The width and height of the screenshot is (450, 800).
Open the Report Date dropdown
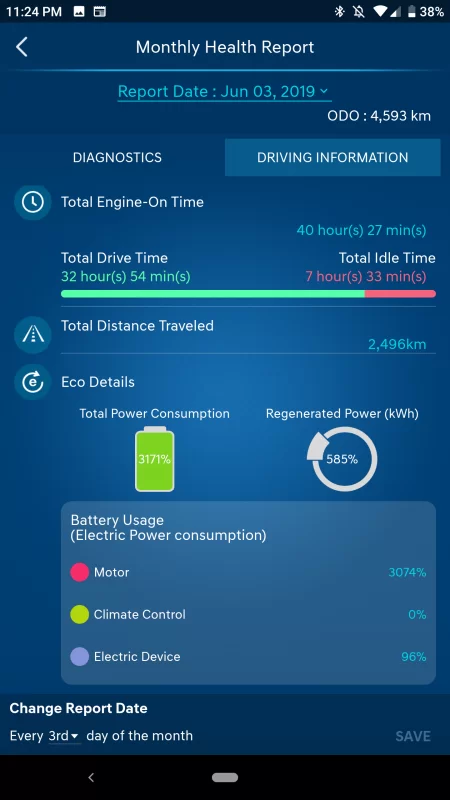[224, 92]
